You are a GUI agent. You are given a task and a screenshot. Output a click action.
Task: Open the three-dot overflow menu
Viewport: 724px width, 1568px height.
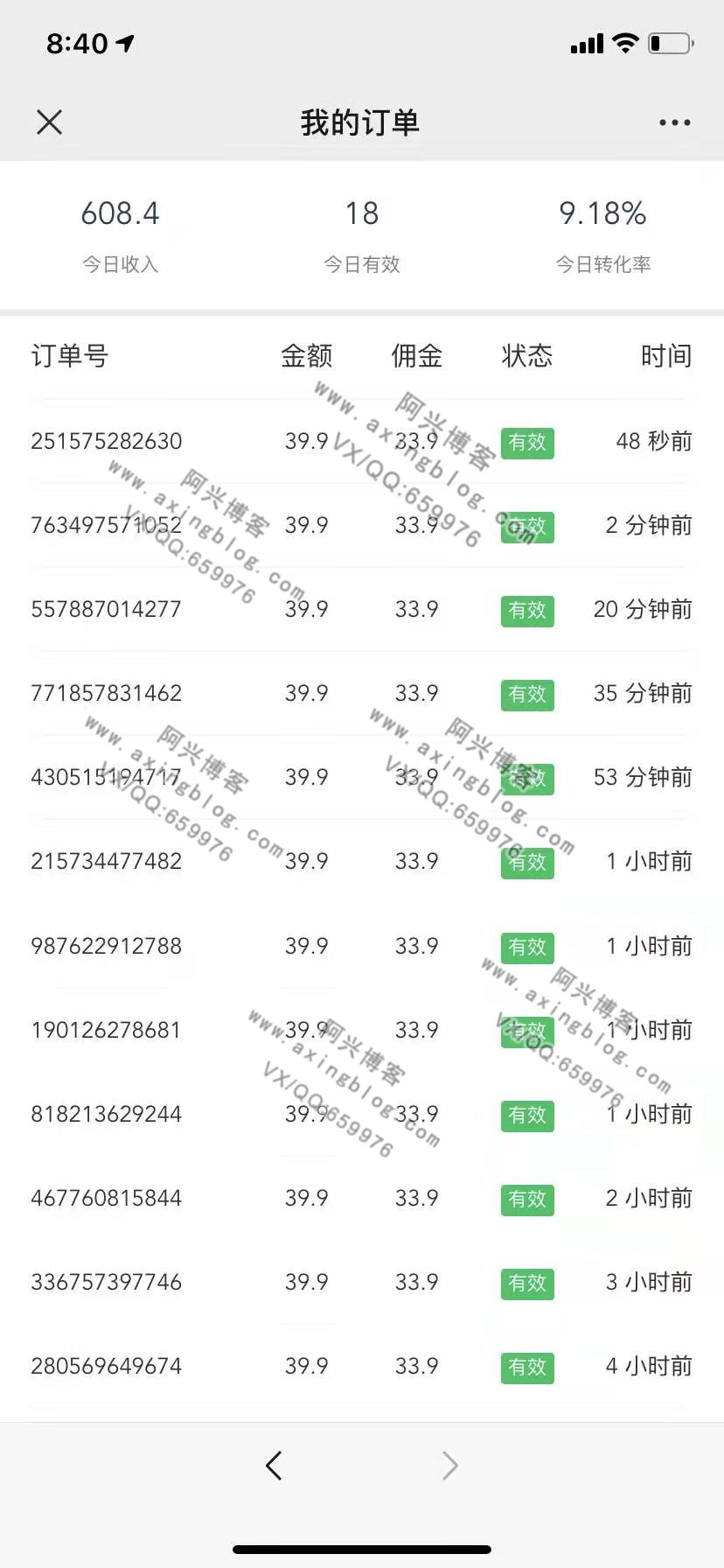pos(674,123)
